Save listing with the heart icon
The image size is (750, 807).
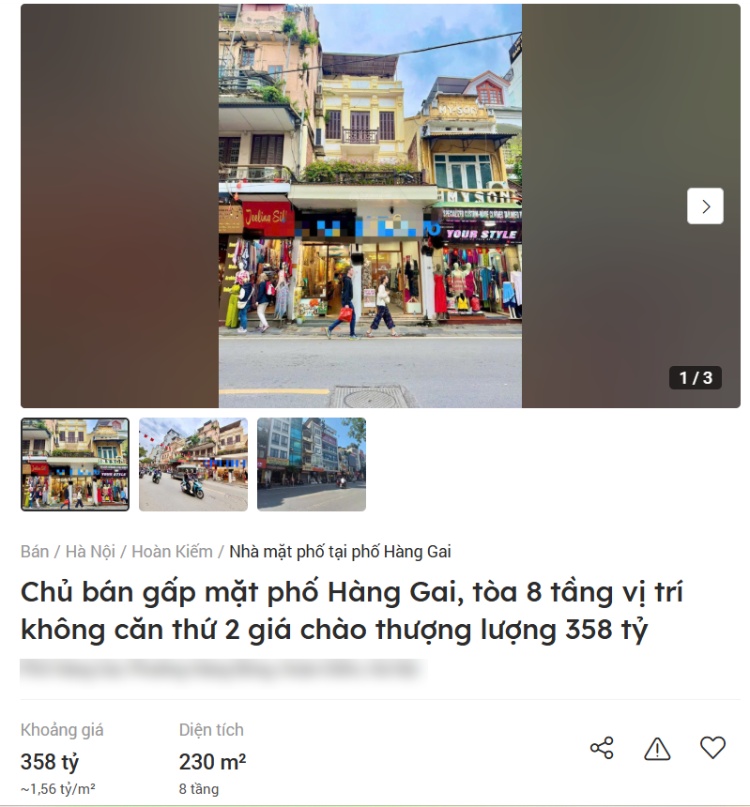tap(712, 747)
